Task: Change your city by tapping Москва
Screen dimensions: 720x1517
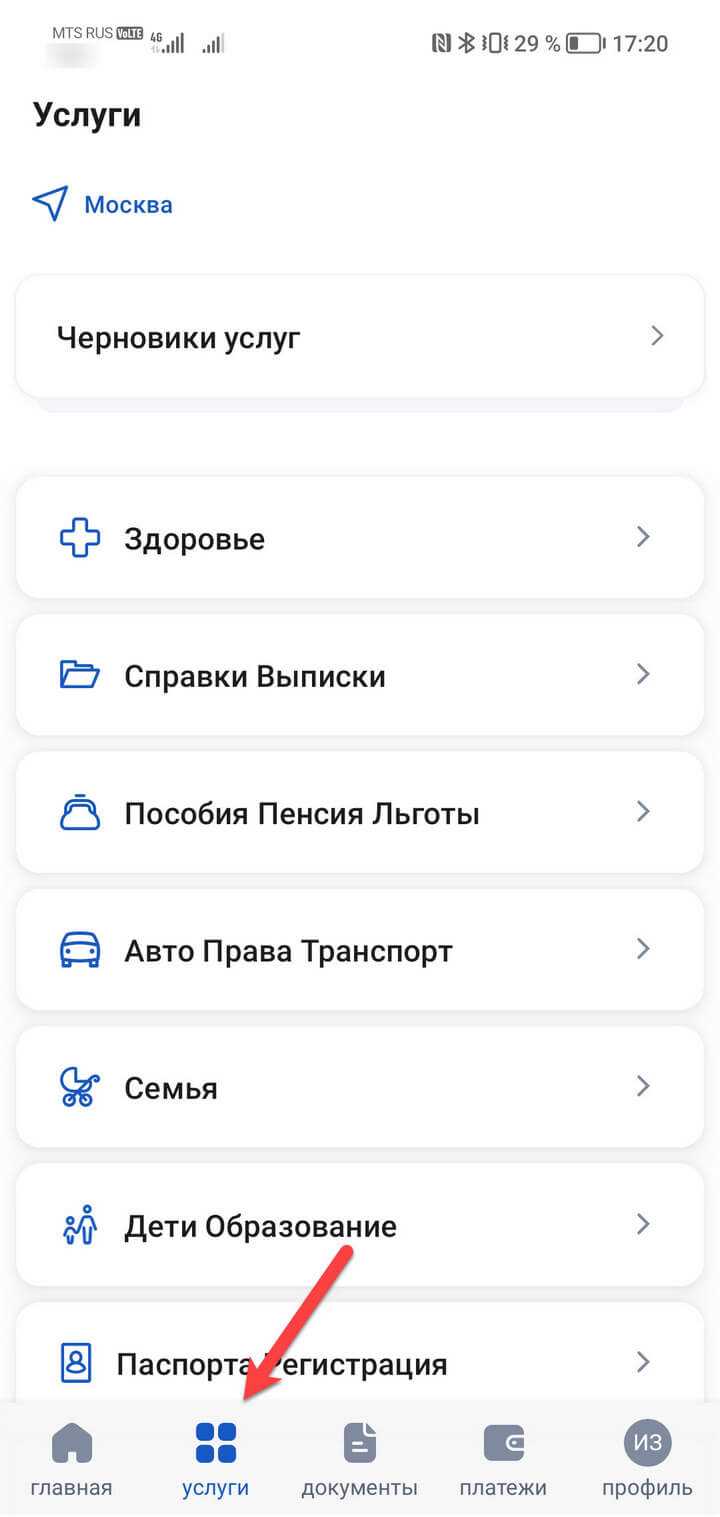Action: pos(128,204)
